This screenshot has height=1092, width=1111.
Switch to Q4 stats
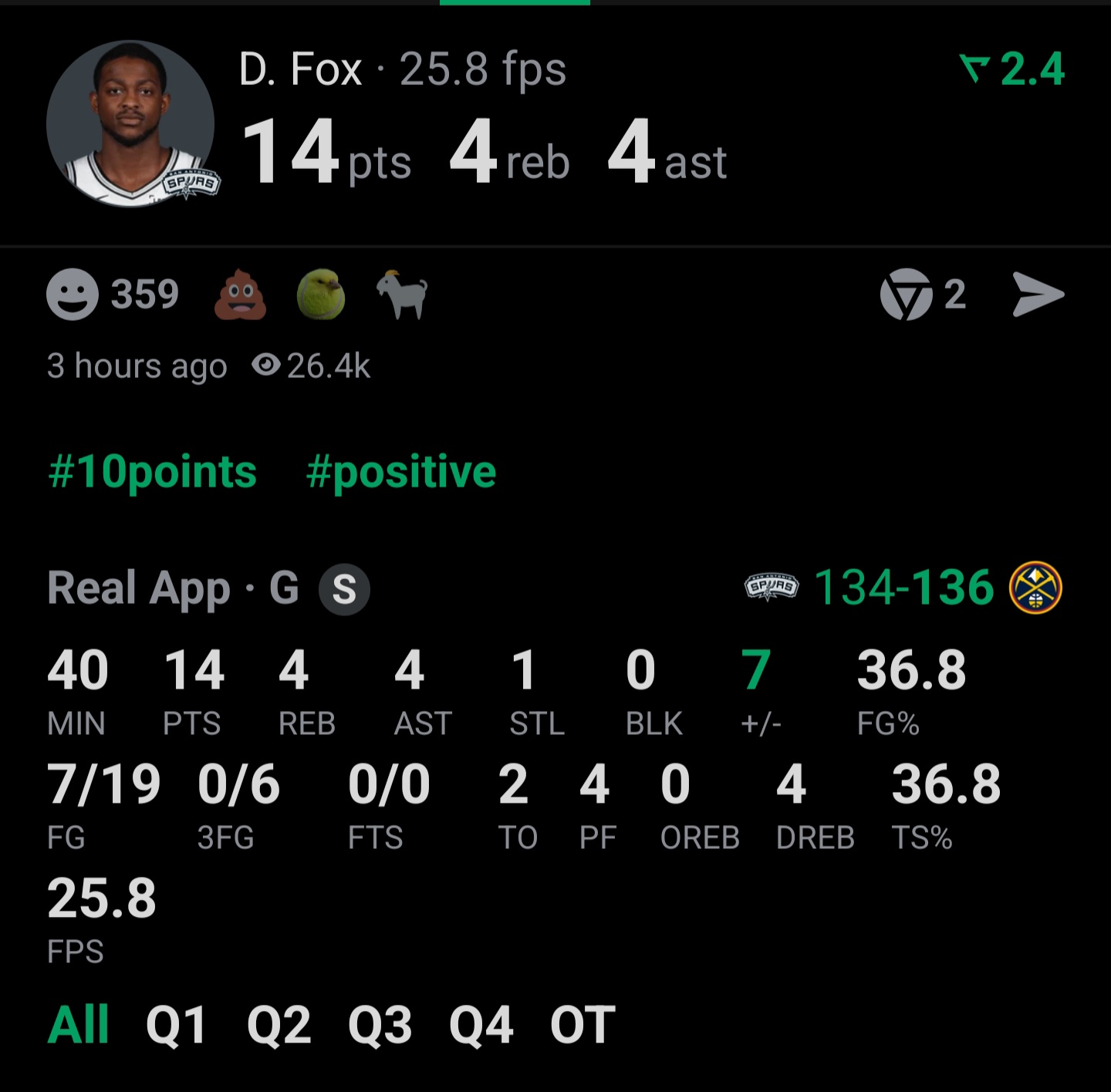(481, 1025)
